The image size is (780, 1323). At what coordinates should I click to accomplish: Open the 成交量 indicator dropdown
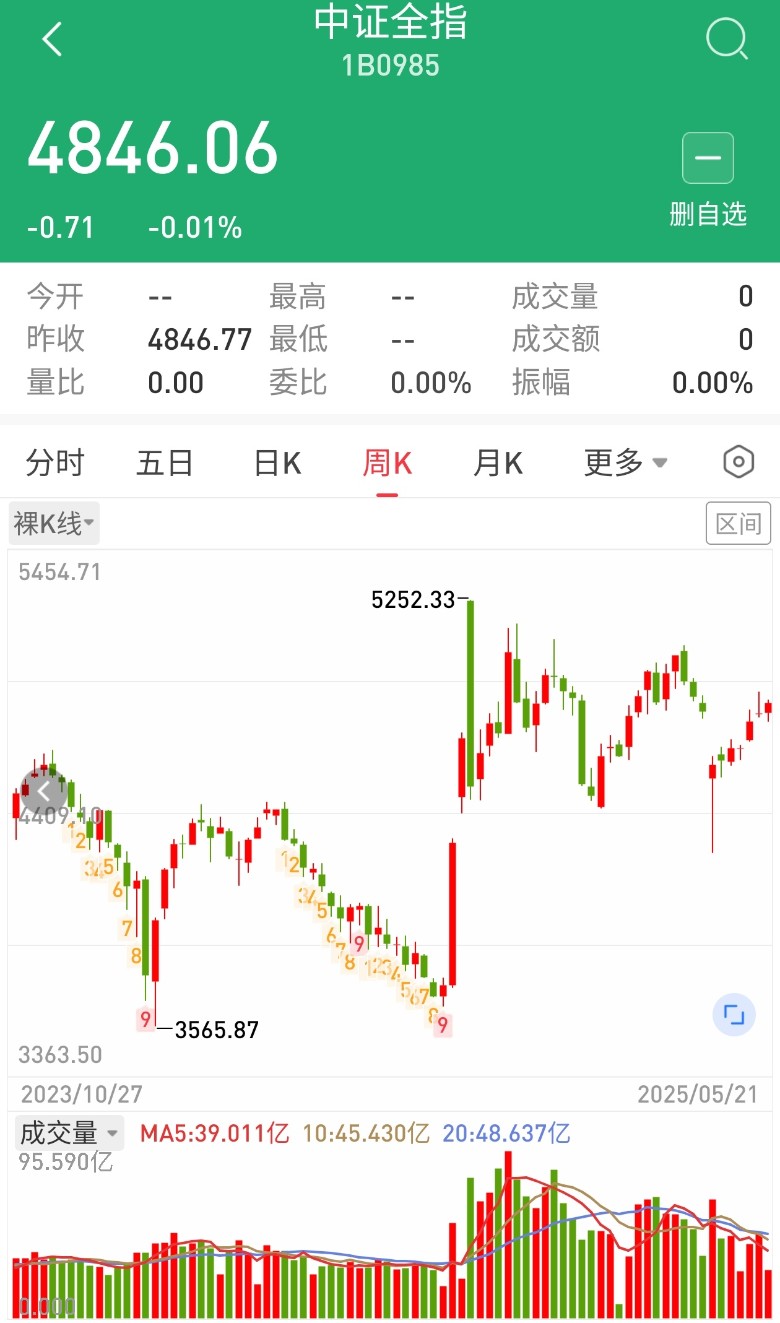coord(67,1133)
